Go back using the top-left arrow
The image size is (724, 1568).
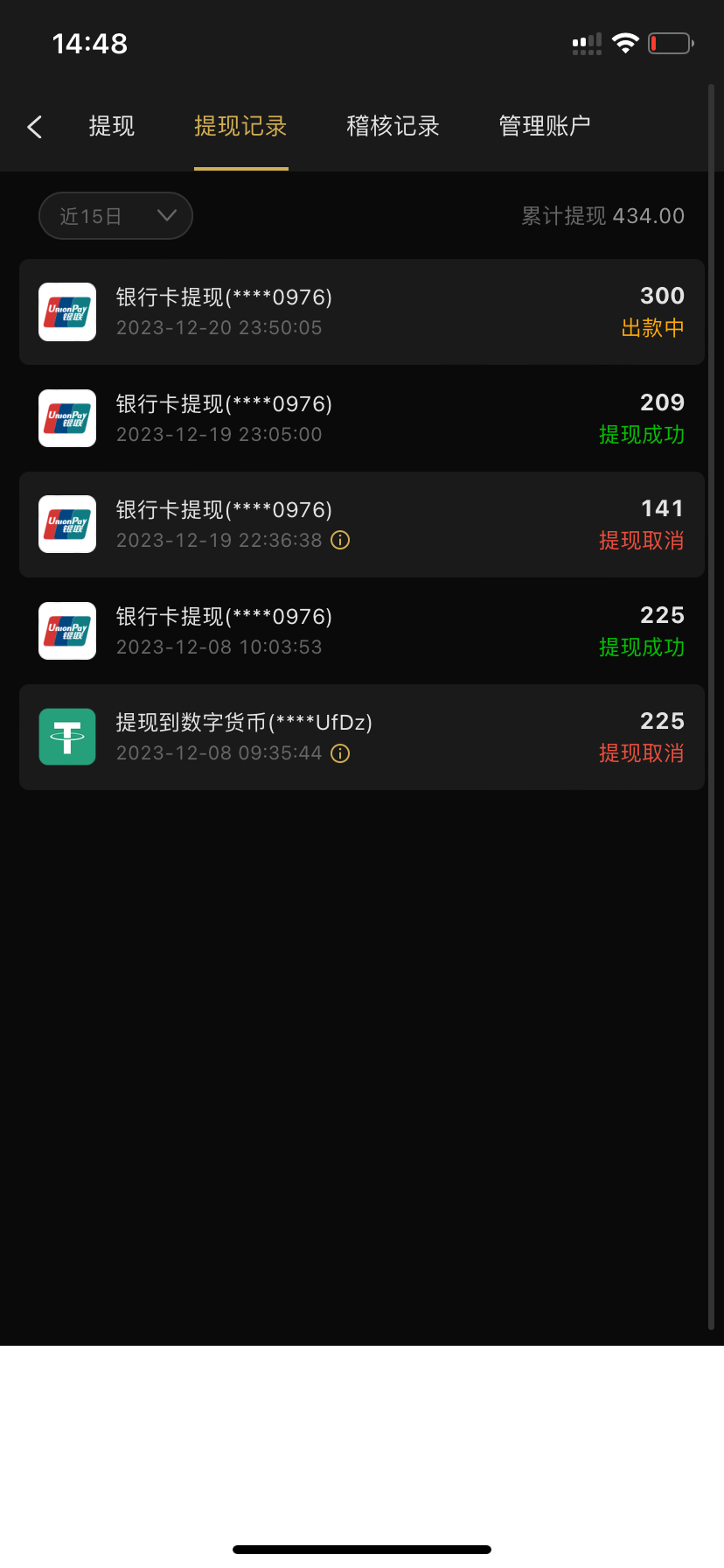[x=35, y=127]
